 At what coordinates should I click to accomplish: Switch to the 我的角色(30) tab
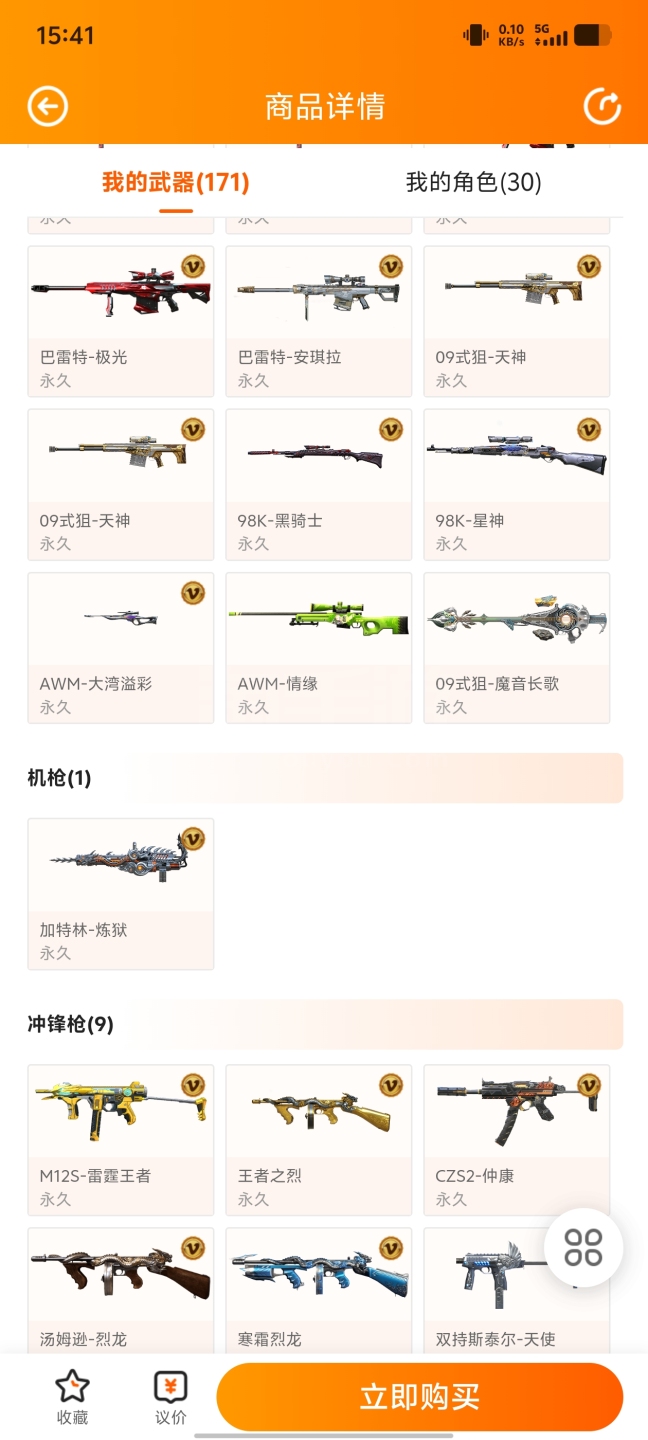[x=473, y=182]
